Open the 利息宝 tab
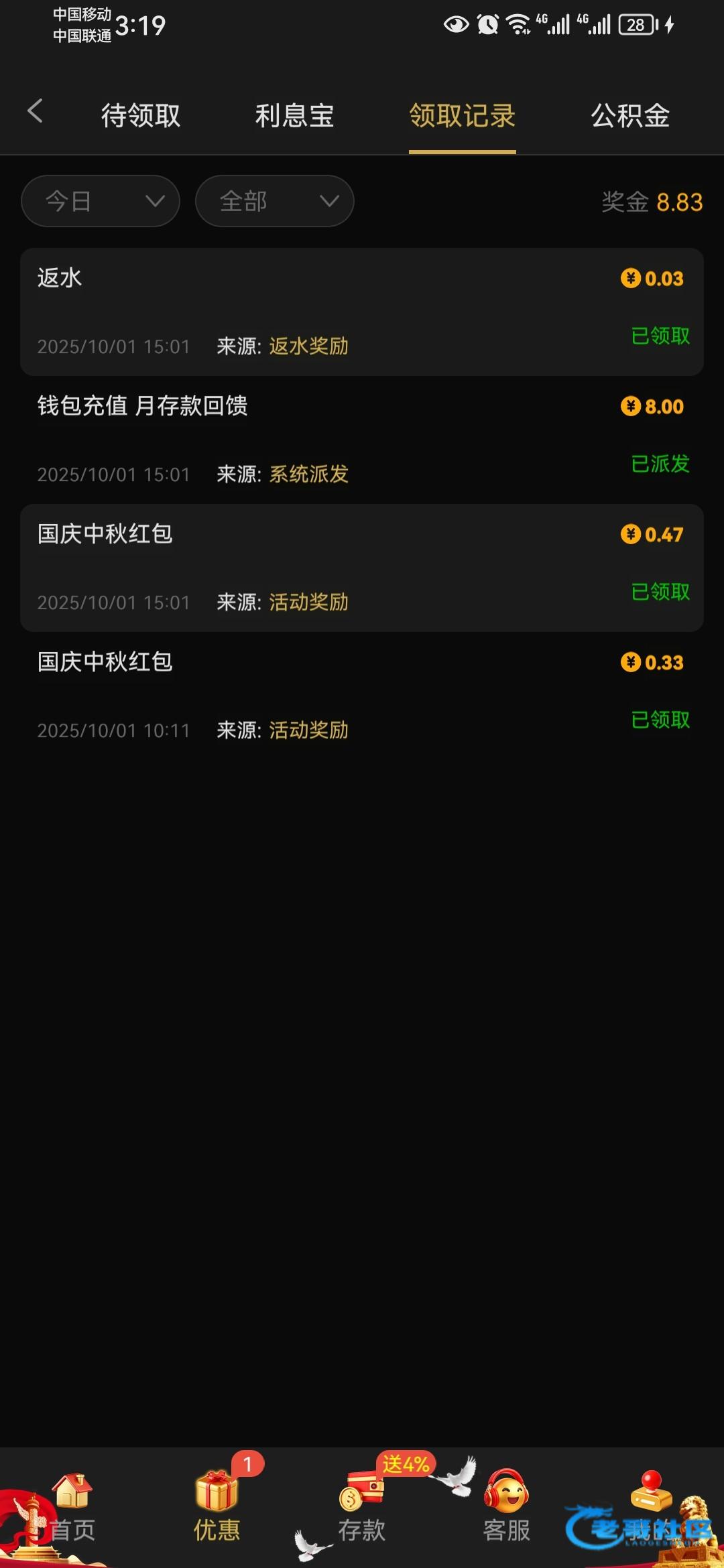The image size is (724, 1568). click(295, 115)
